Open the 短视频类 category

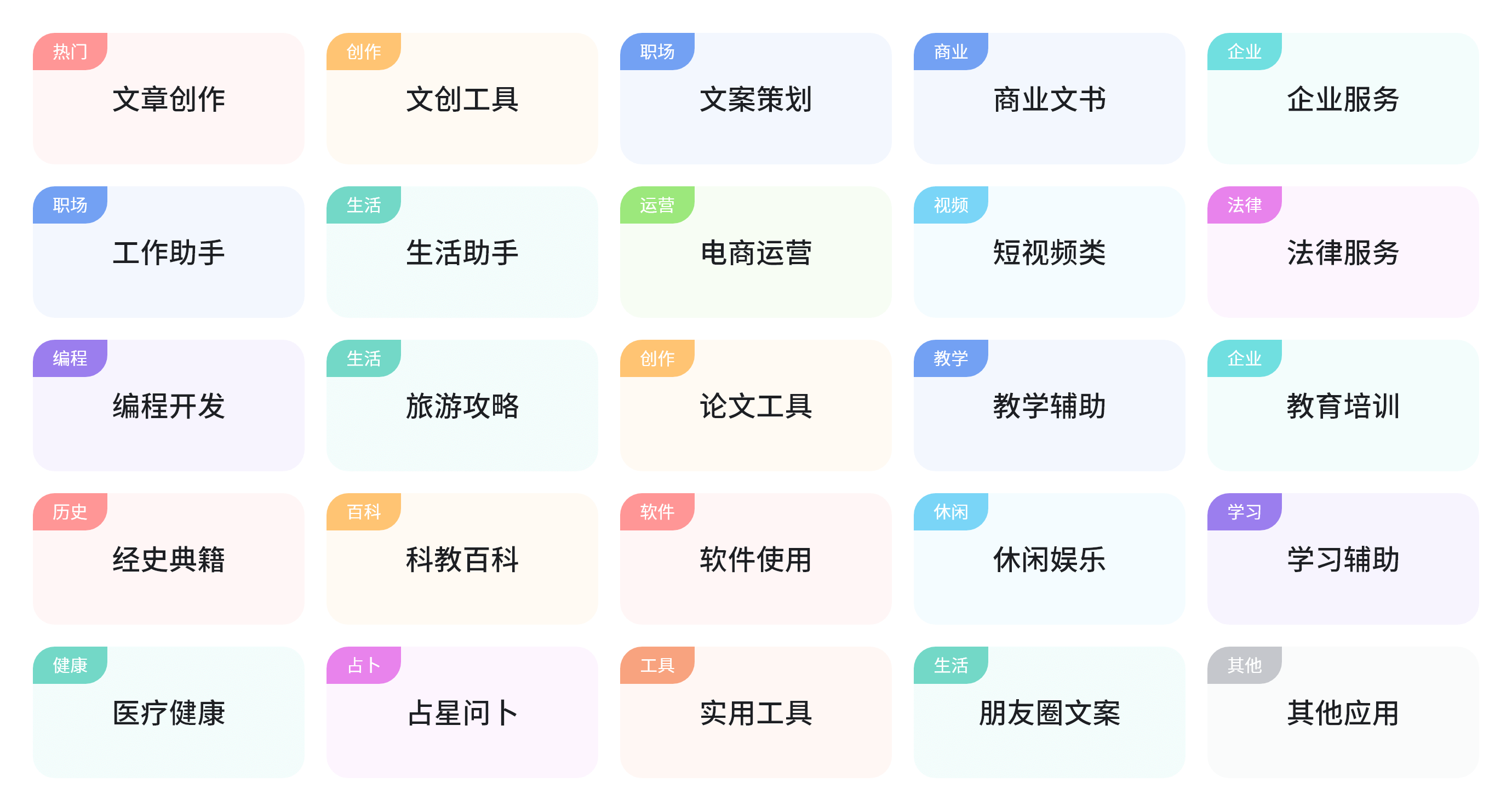(1049, 253)
